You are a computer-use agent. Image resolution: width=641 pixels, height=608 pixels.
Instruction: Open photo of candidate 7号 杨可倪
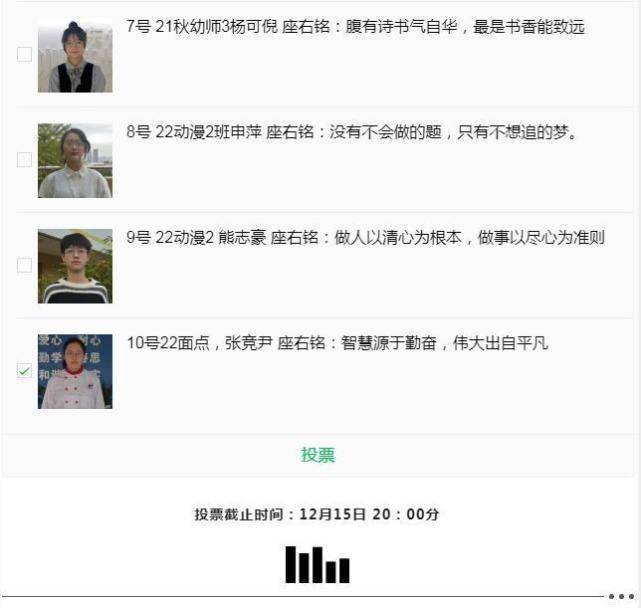pyautogui.click(x=75, y=55)
